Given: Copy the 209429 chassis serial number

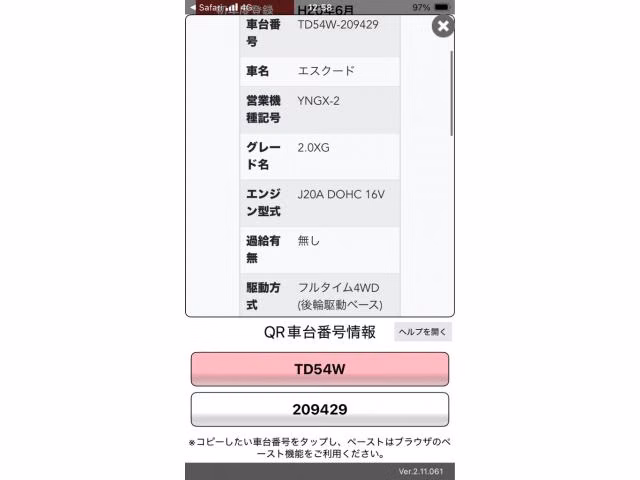Looking at the screenshot, I should tap(320, 409).
